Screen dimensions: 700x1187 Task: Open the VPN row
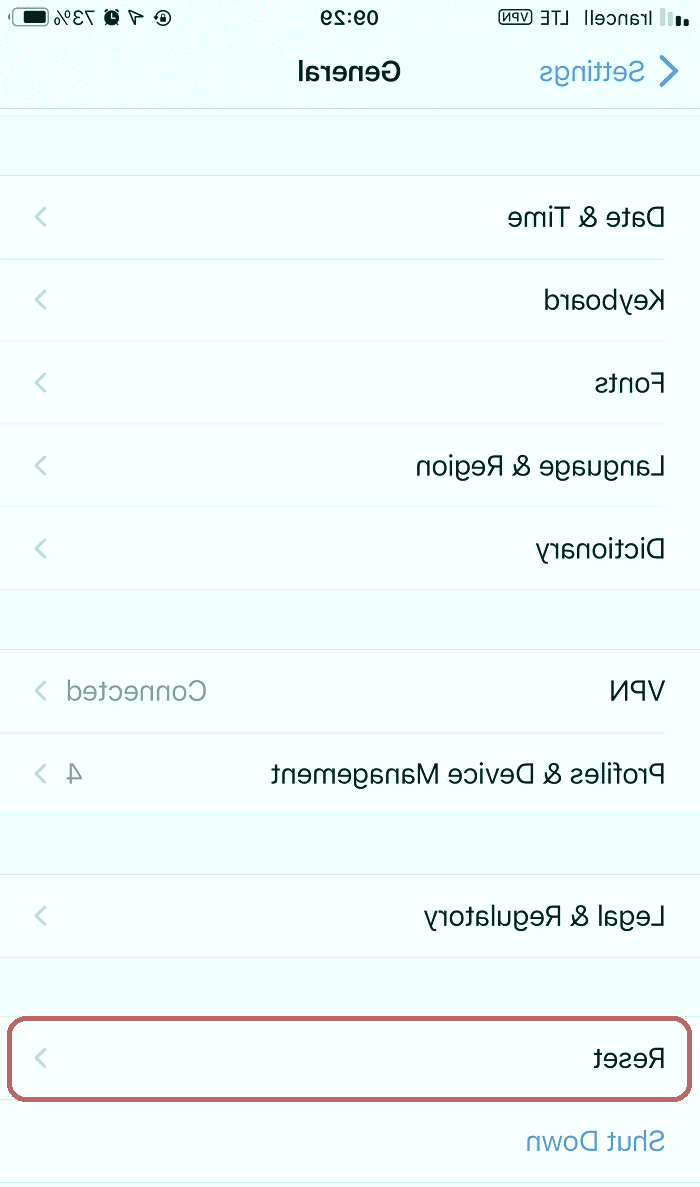click(350, 691)
